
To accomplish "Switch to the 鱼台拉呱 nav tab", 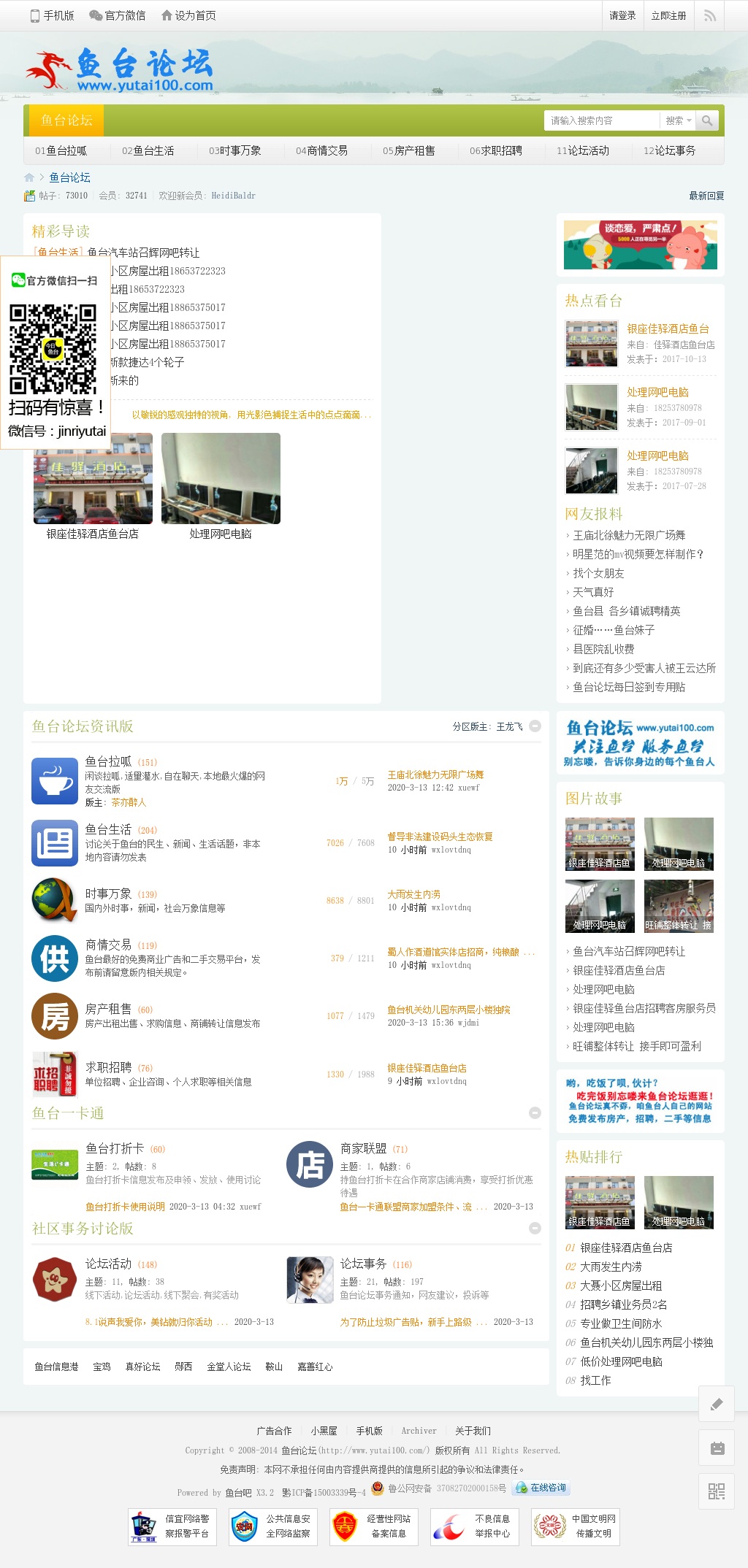I will tap(61, 150).
